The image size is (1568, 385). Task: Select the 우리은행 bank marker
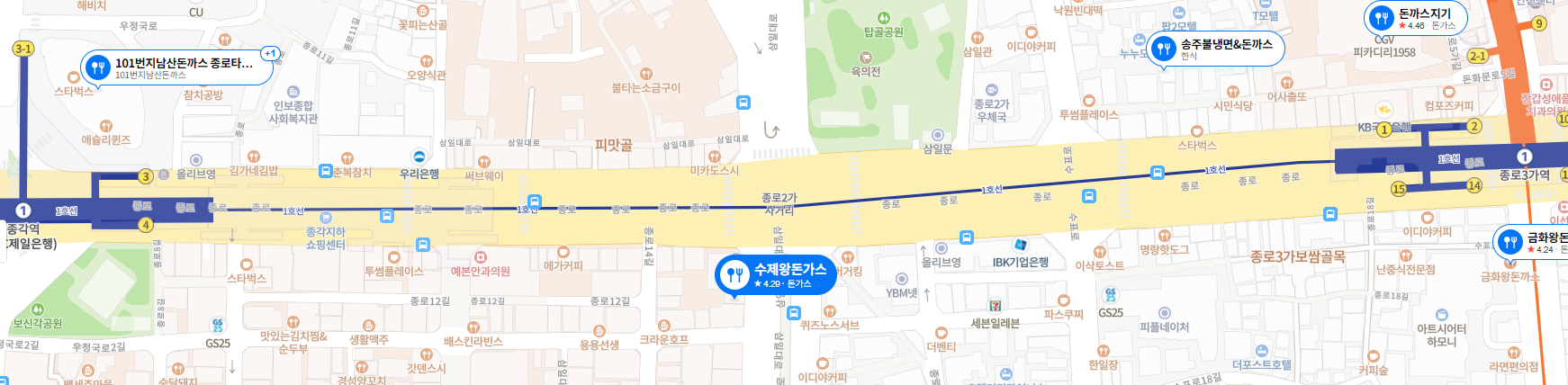tap(419, 157)
